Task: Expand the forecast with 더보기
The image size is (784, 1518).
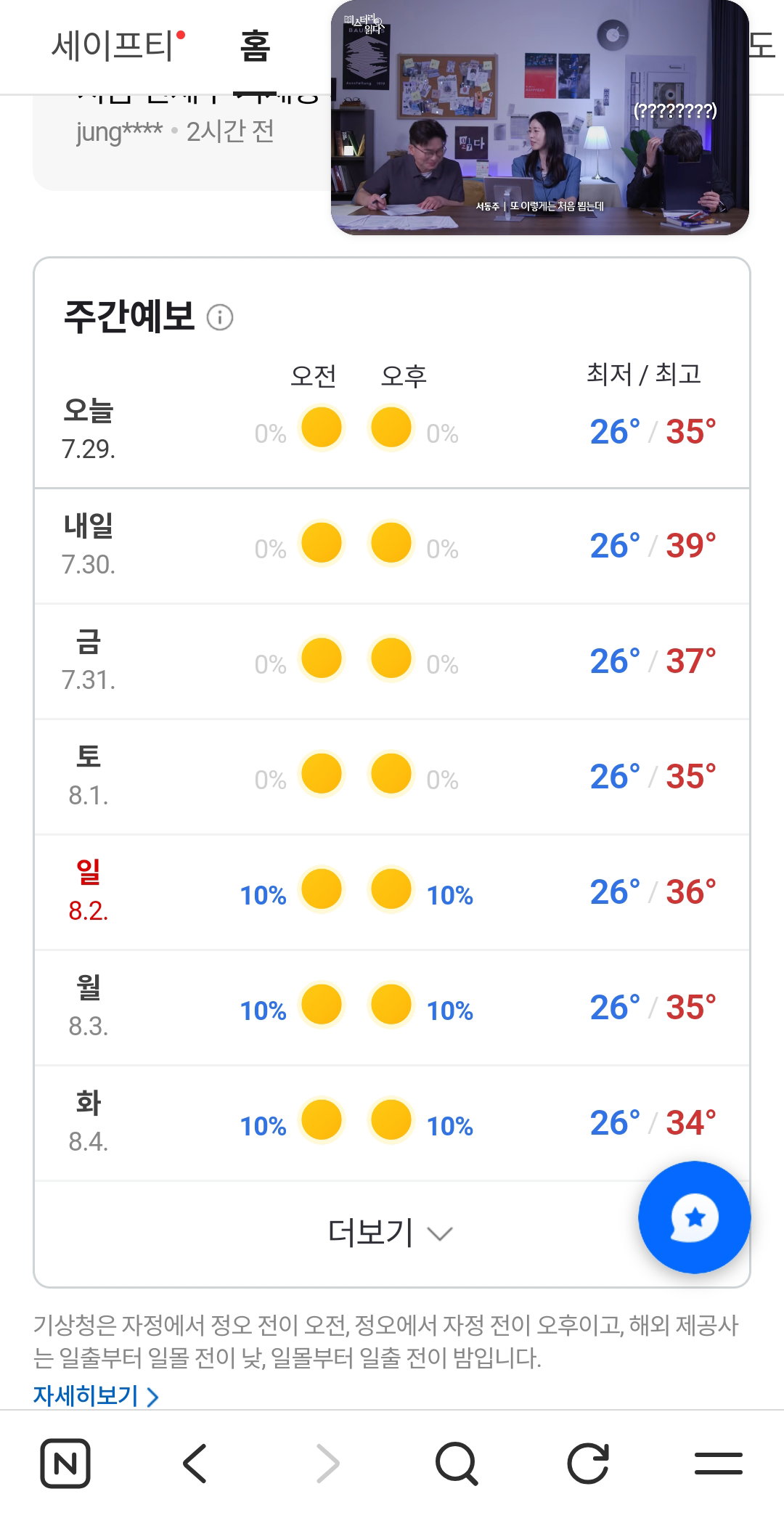Action: click(391, 1233)
